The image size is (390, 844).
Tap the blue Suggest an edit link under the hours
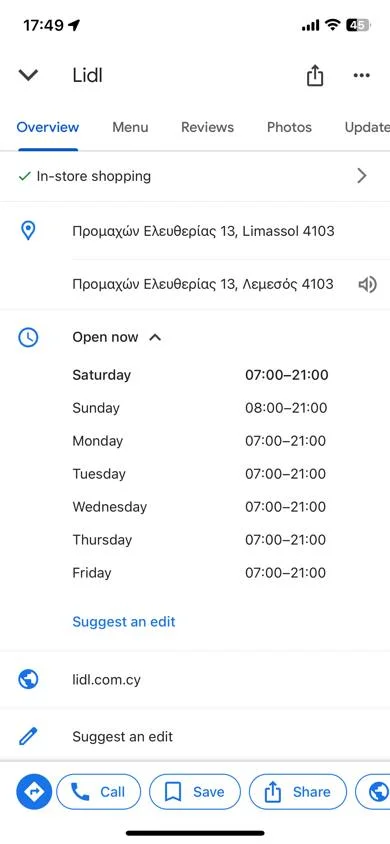(124, 622)
